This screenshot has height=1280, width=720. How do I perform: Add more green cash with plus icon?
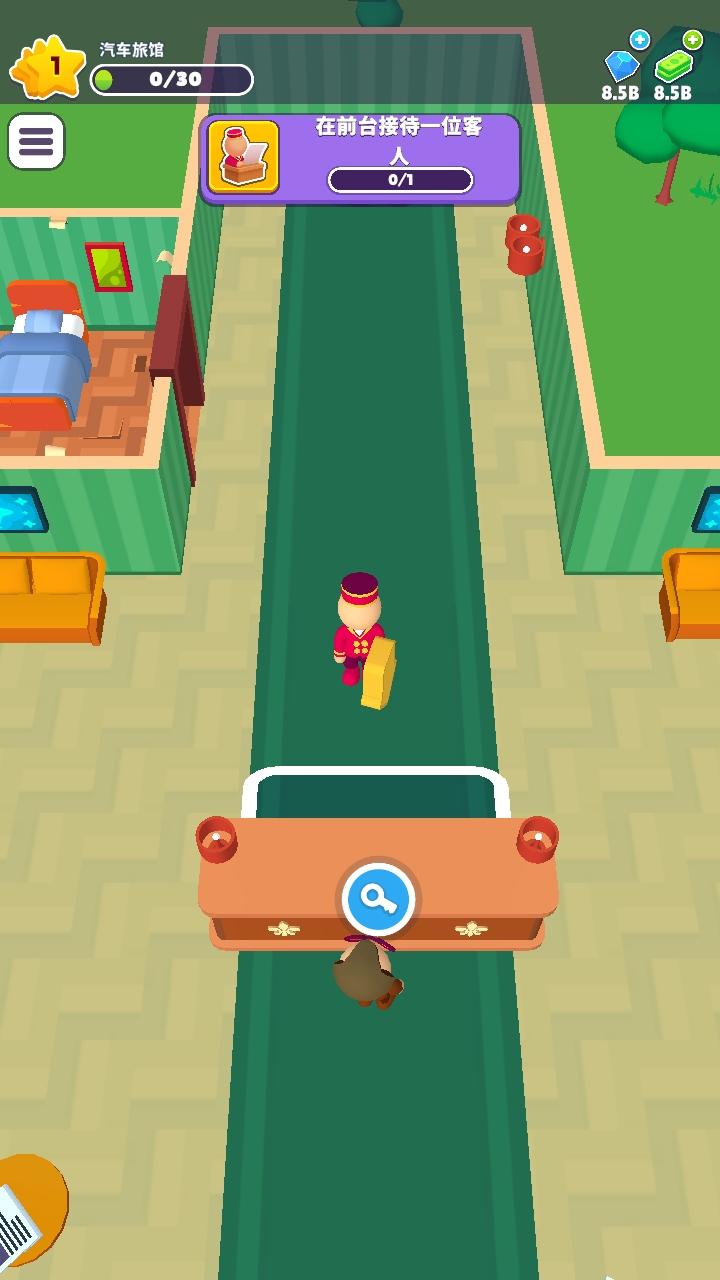click(x=692, y=40)
